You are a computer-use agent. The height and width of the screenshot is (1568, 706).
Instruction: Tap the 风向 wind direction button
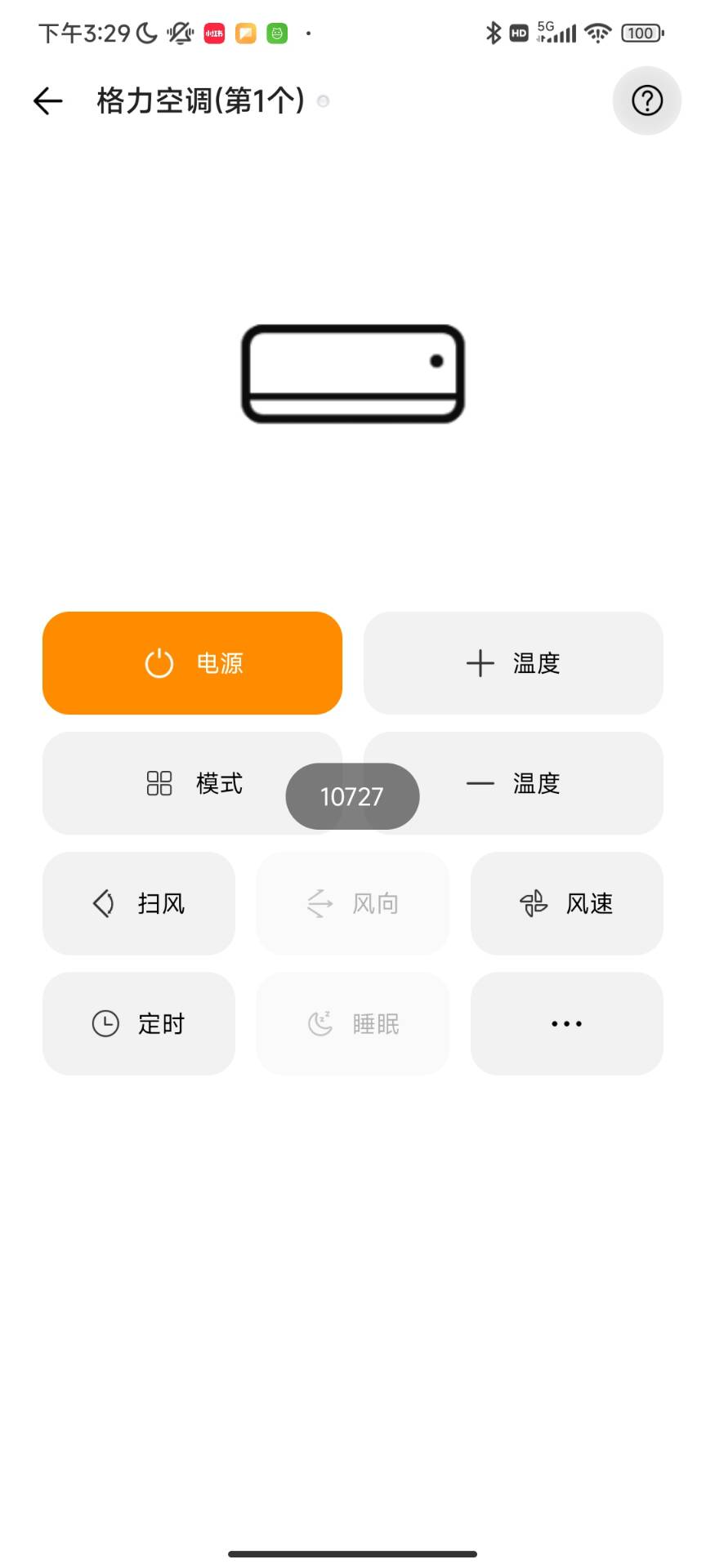pos(352,902)
